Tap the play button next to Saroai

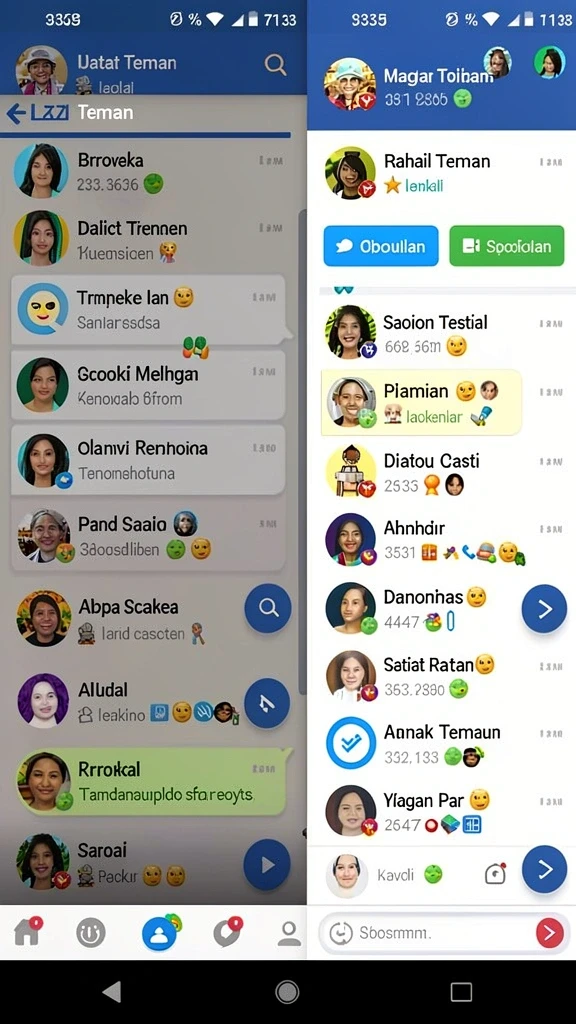click(x=266, y=865)
